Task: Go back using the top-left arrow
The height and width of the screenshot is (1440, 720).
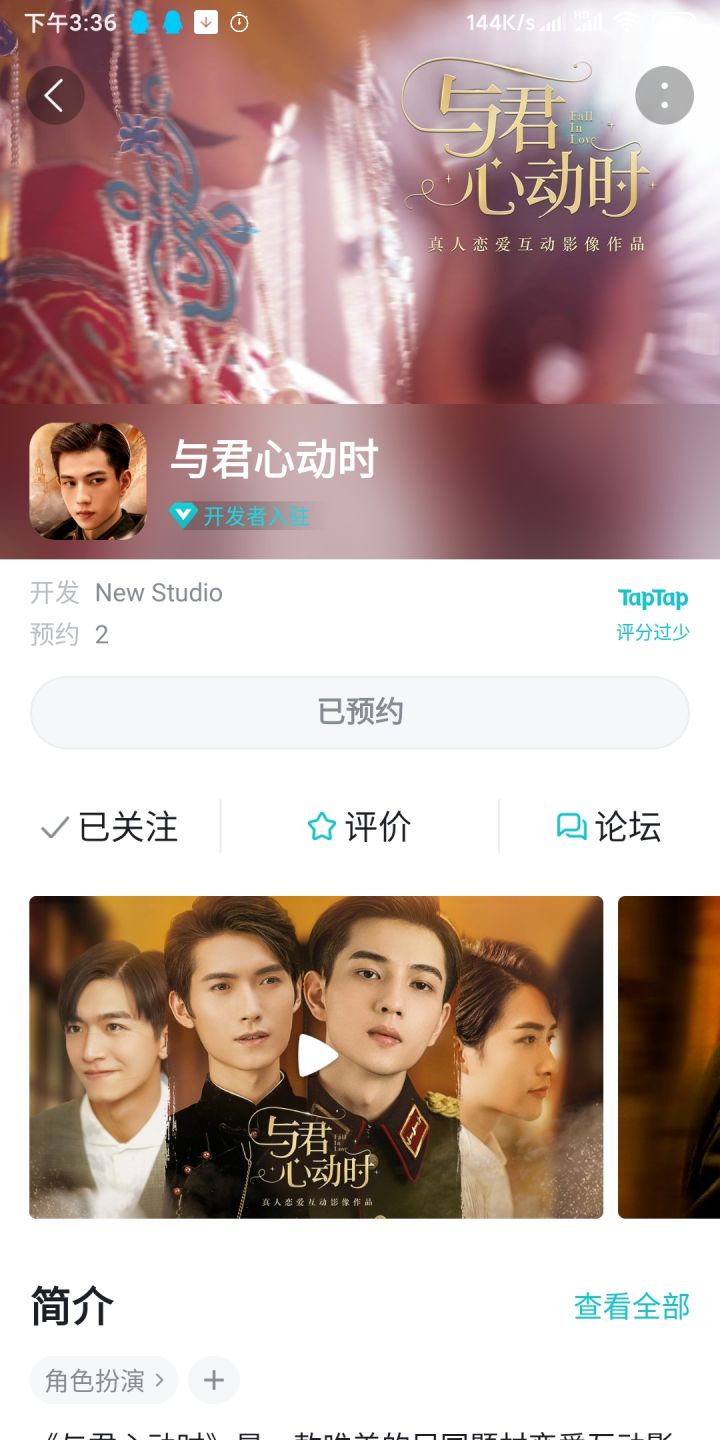Action: tap(55, 96)
